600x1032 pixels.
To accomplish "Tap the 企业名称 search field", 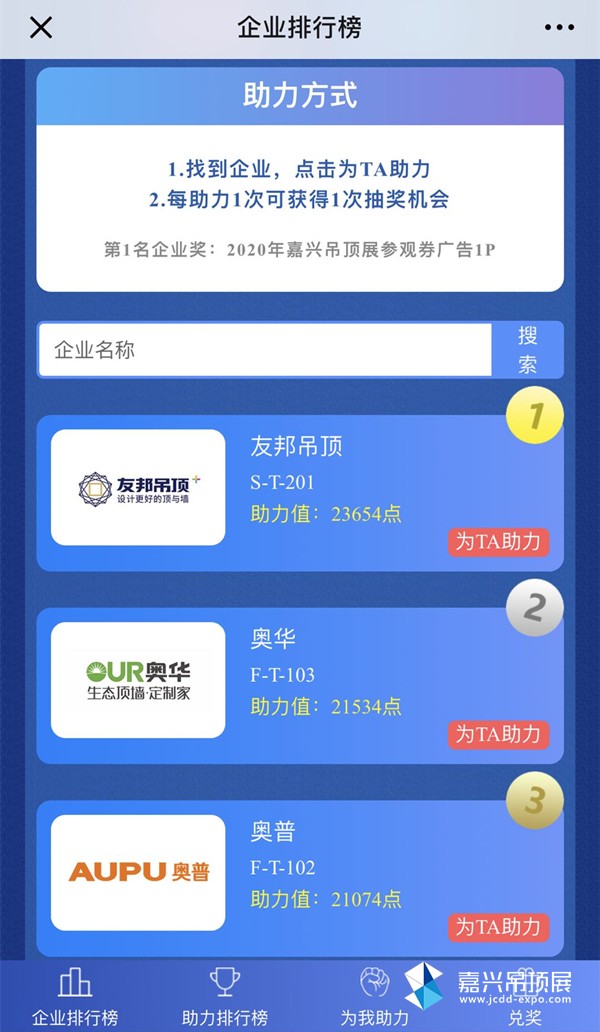I will 264,349.
